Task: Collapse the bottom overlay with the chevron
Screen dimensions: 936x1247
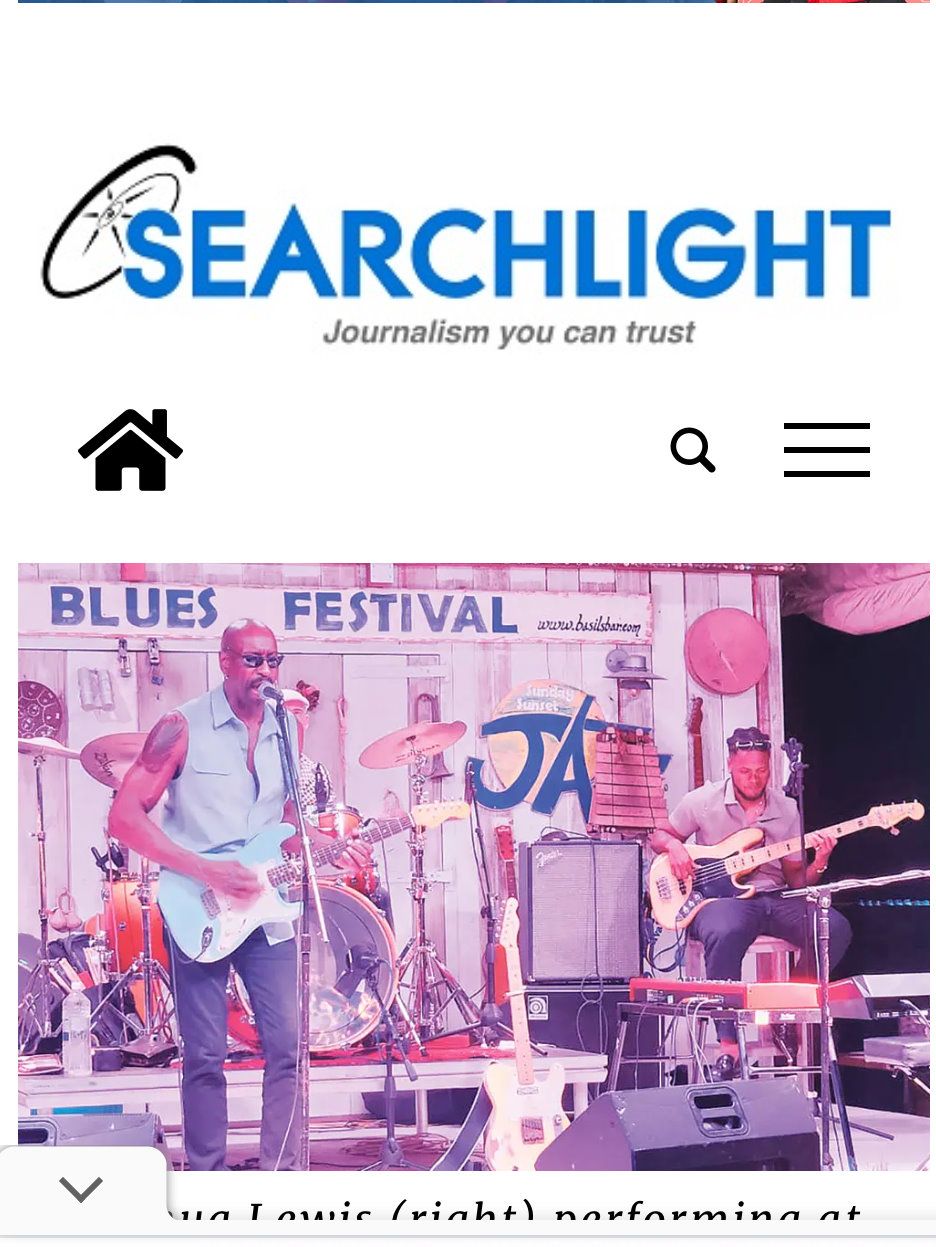Action: (81, 1189)
